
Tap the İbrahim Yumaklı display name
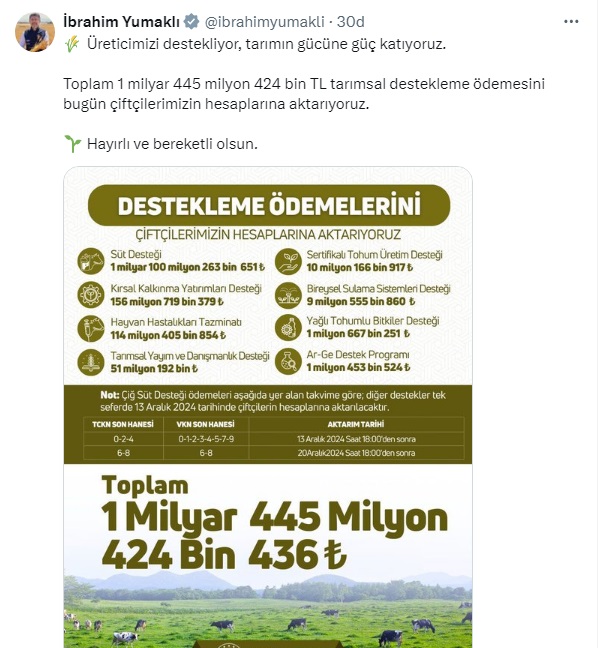[123, 21]
